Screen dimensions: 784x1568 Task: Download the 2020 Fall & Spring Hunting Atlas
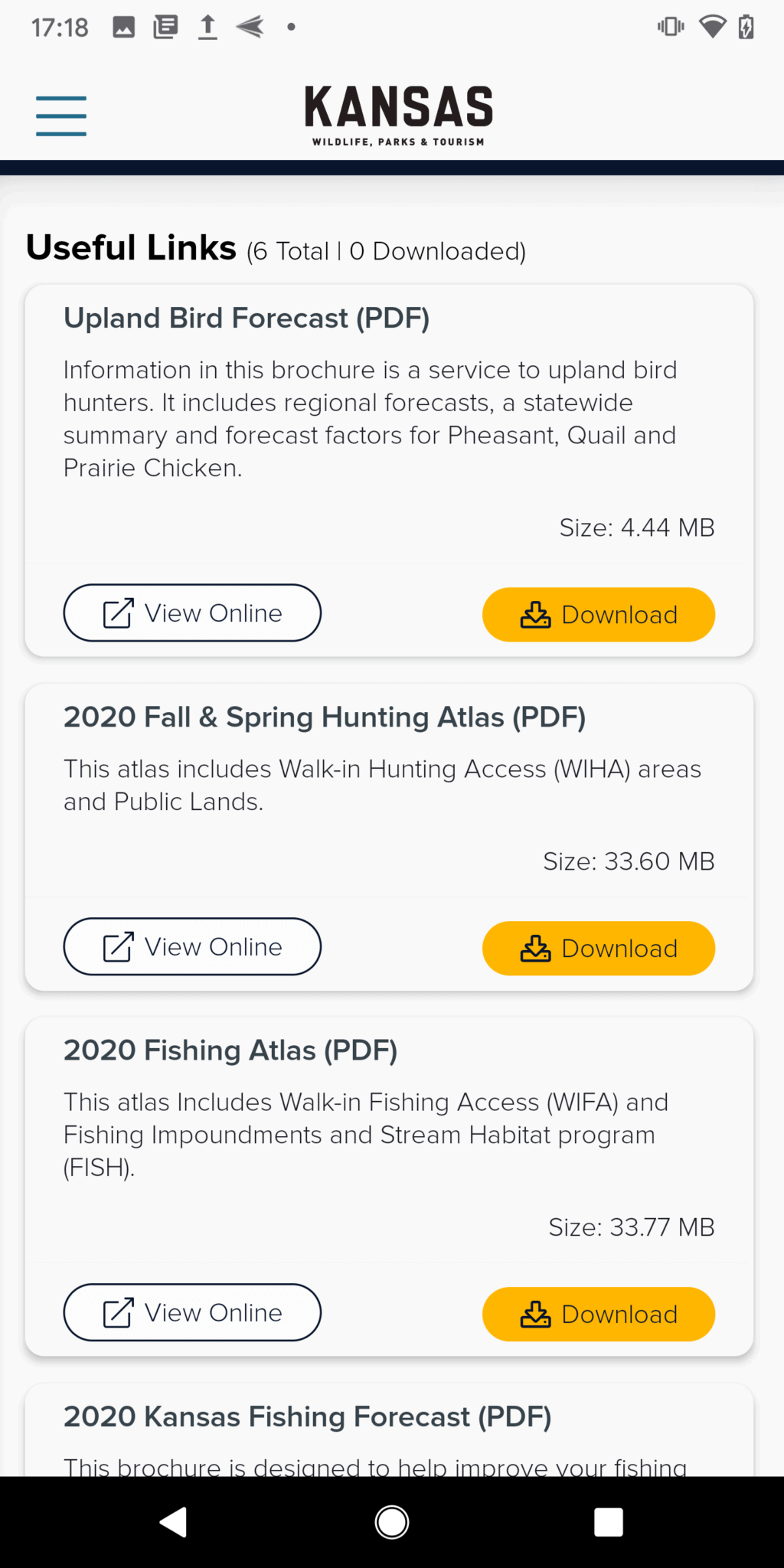click(x=598, y=948)
